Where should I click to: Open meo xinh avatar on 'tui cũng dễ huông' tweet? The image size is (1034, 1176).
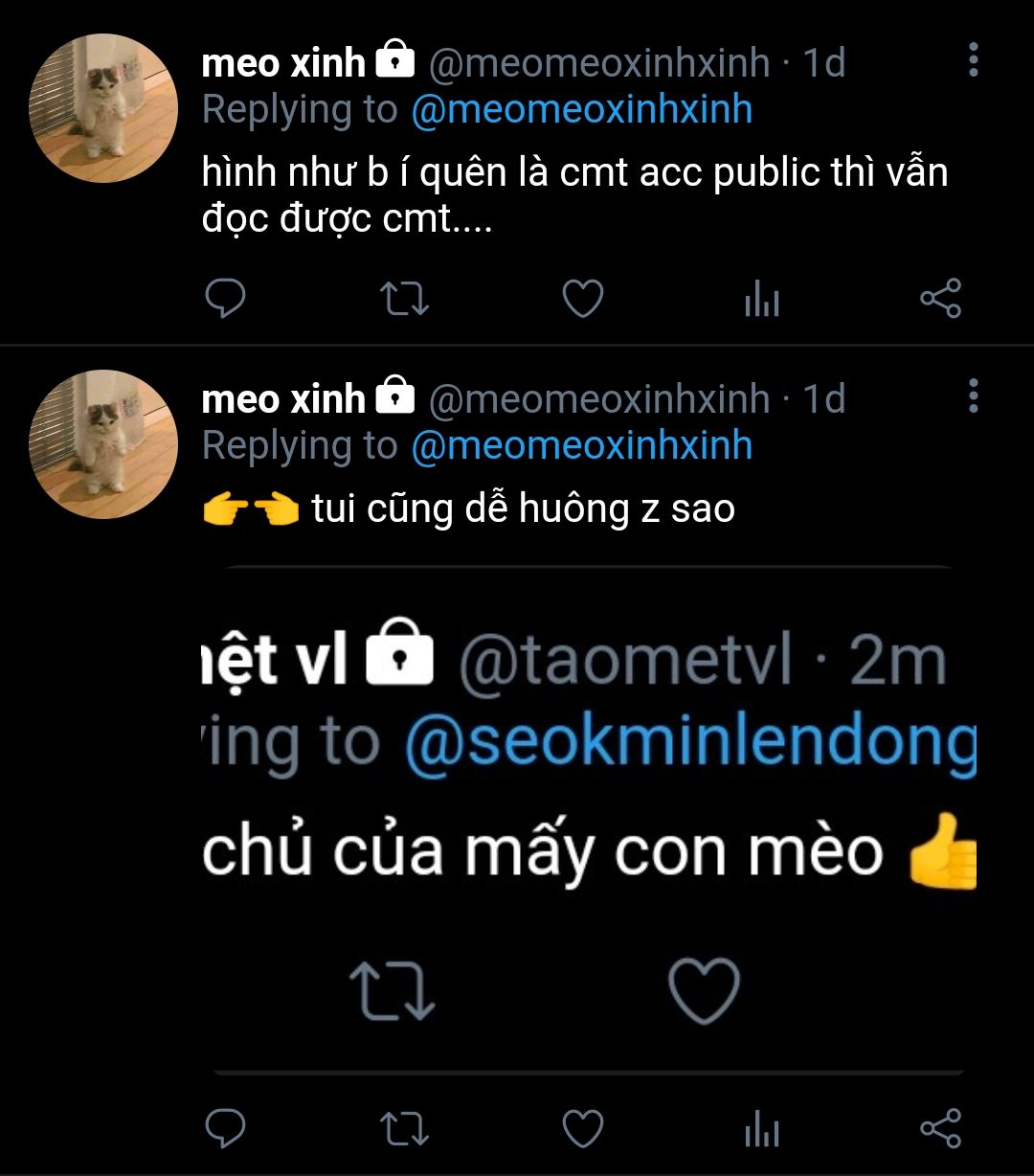[103, 444]
